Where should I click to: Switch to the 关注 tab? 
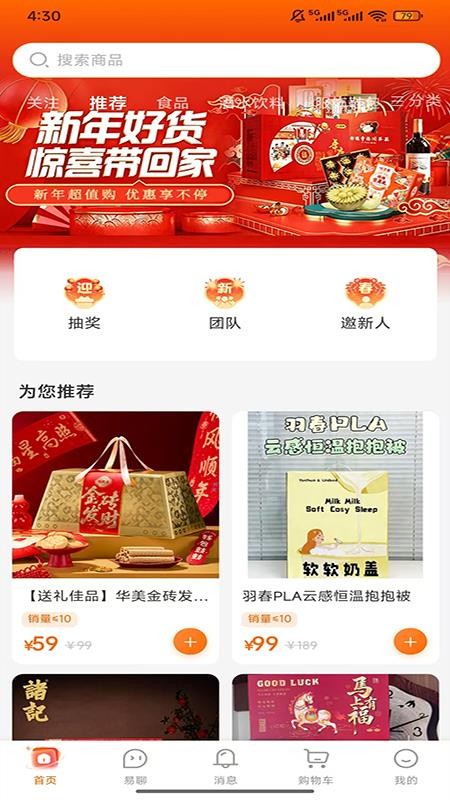(42, 103)
